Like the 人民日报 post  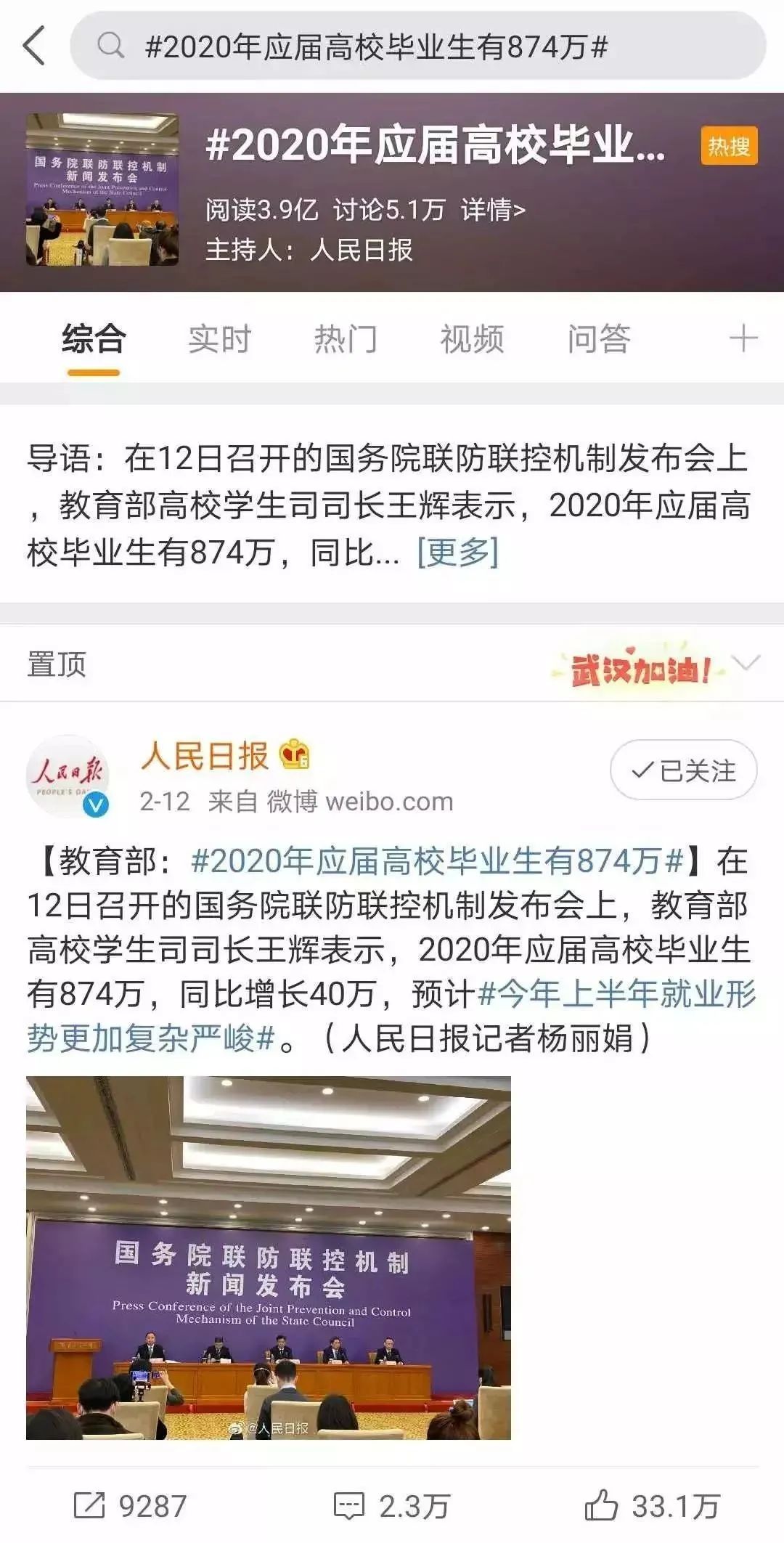point(652,1506)
